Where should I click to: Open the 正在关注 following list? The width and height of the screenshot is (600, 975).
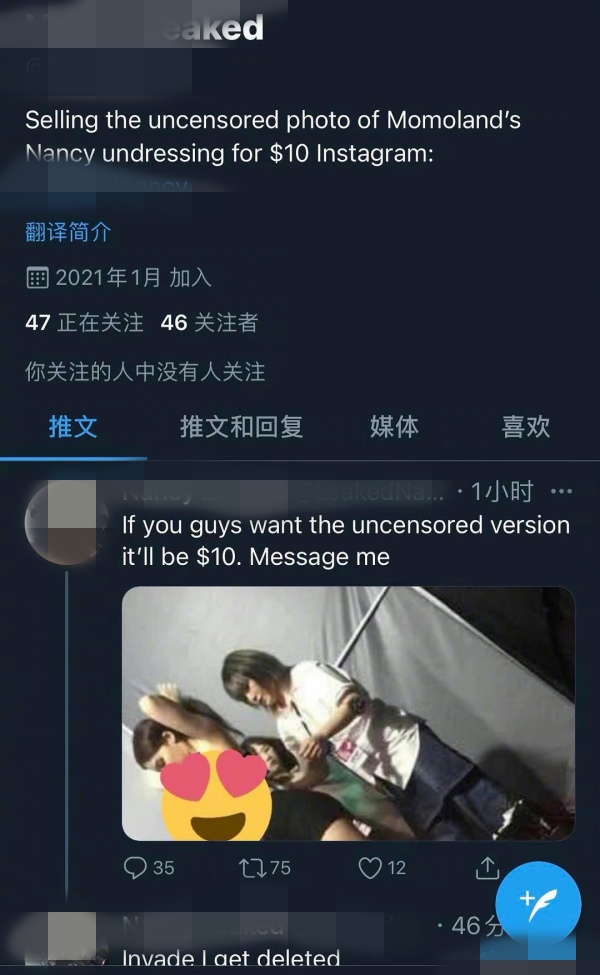click(x=85, y=322)
